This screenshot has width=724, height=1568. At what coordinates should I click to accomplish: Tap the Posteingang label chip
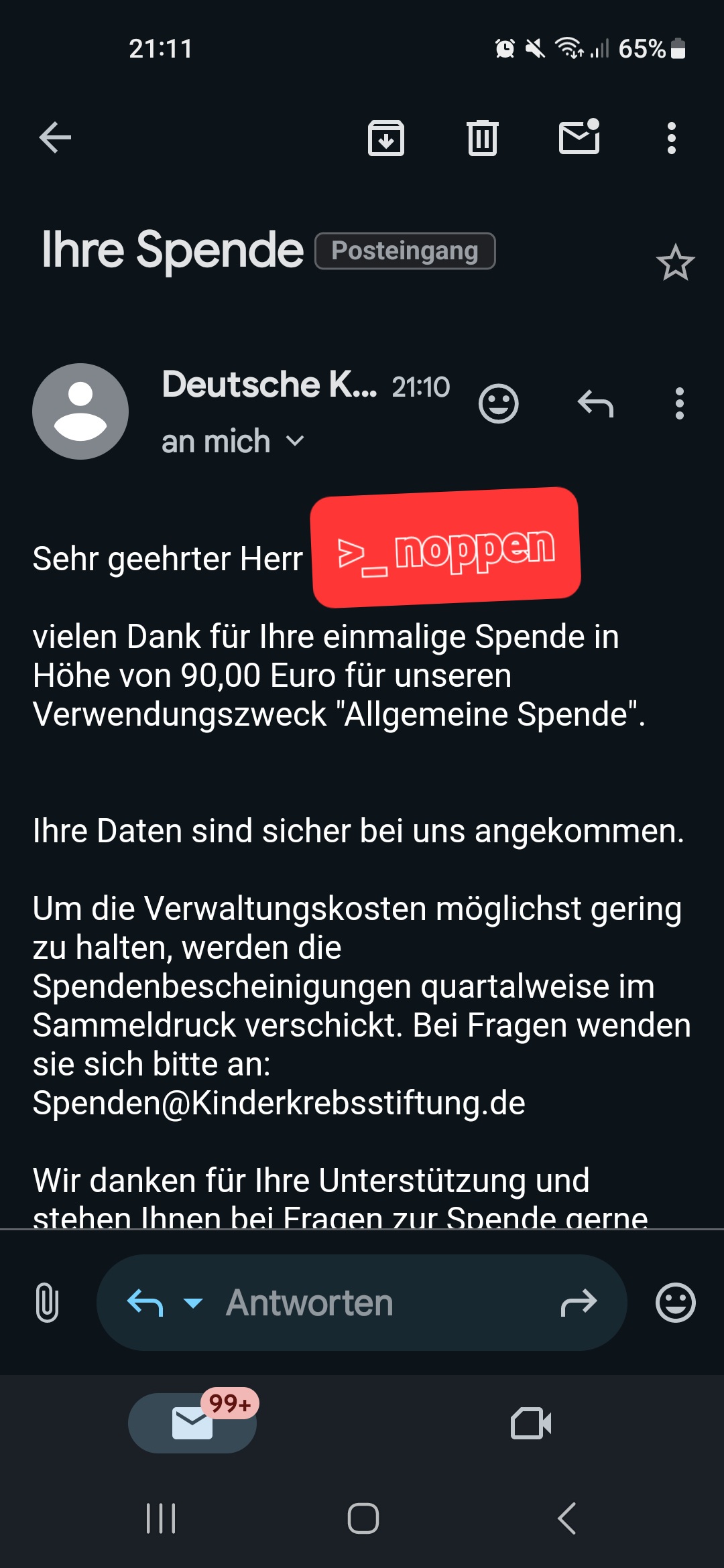[x=405, y=251]
